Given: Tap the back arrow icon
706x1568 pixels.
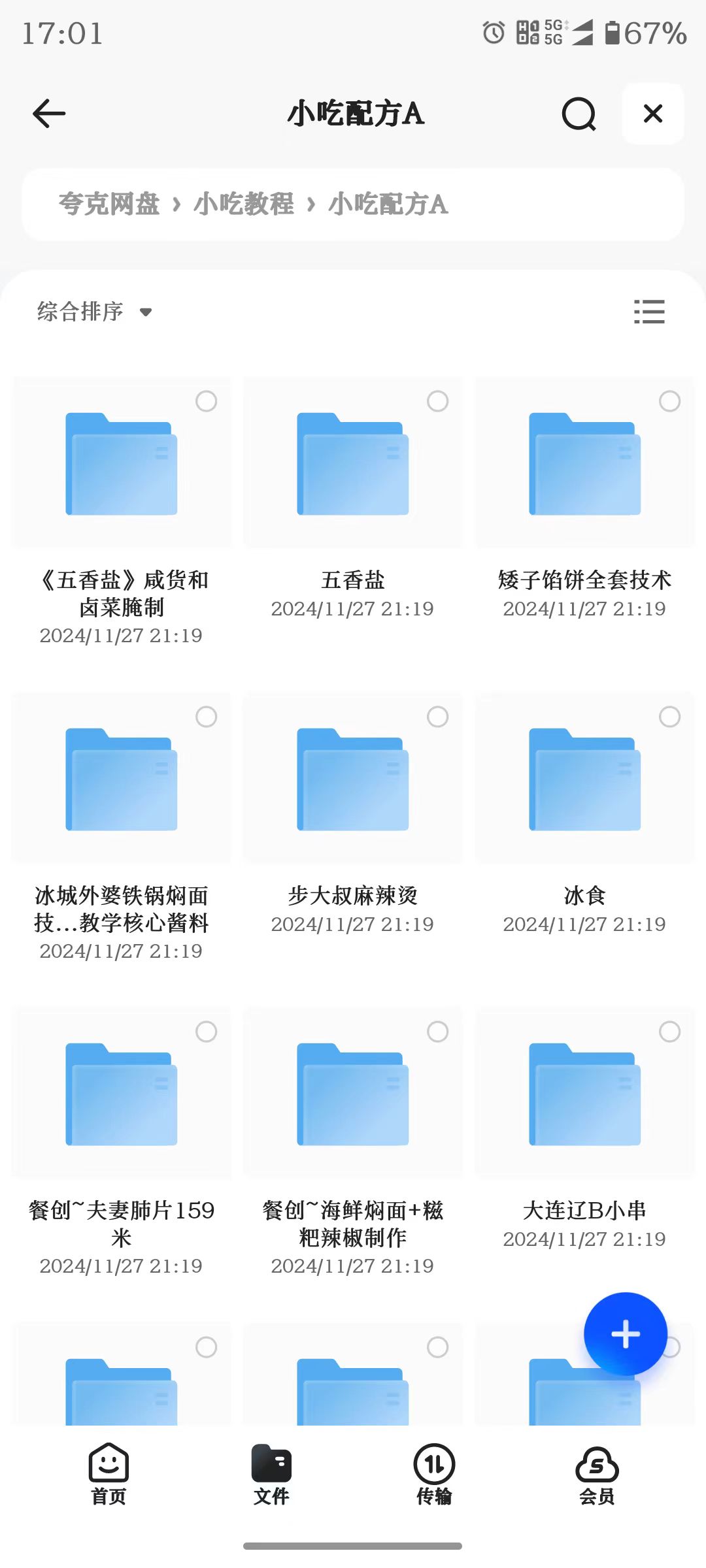Looking at the screenshot, I should click(49, 113).
